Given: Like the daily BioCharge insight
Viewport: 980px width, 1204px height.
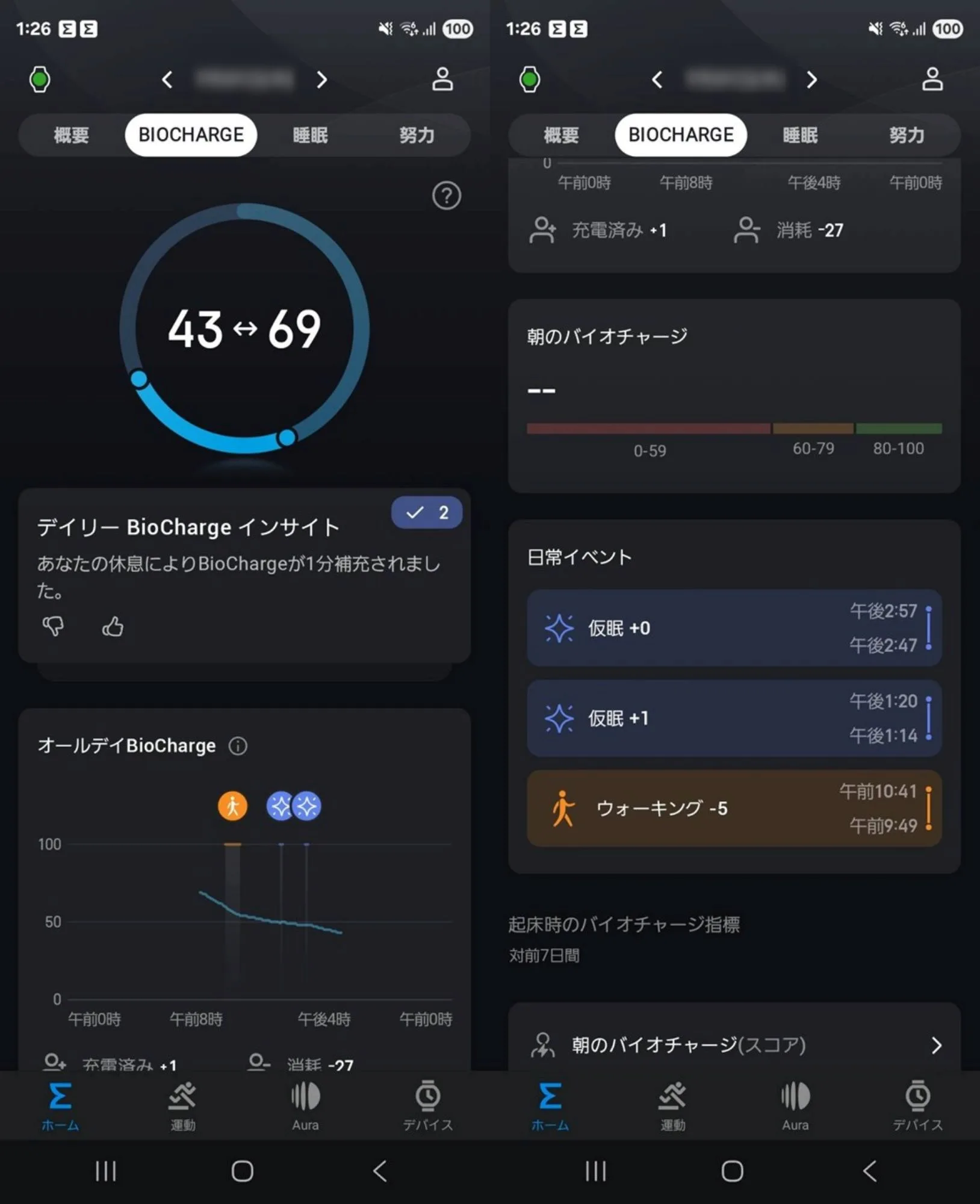Looking at the screenshot, I should [113, 627].
